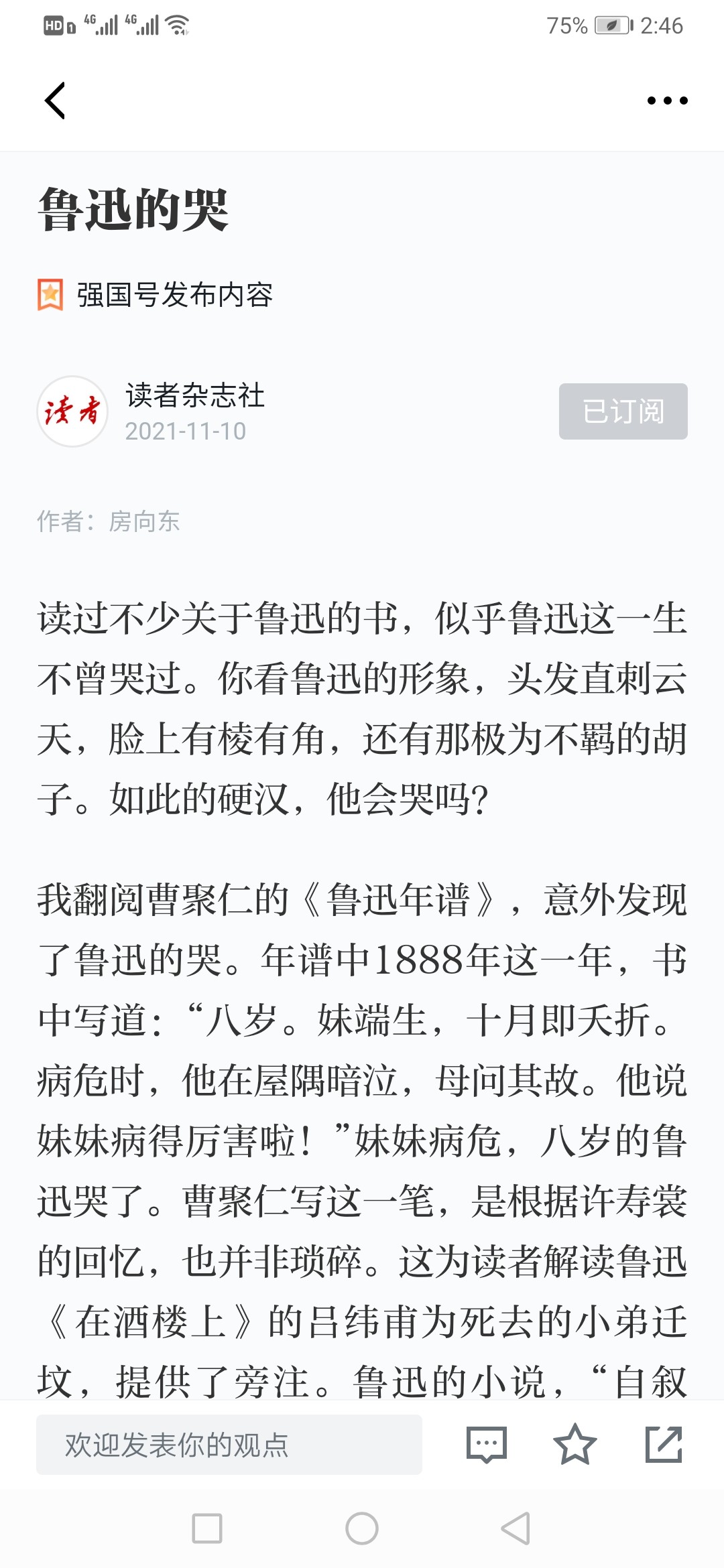
Task: Go to the home screen
Action: click(362, 1528)
